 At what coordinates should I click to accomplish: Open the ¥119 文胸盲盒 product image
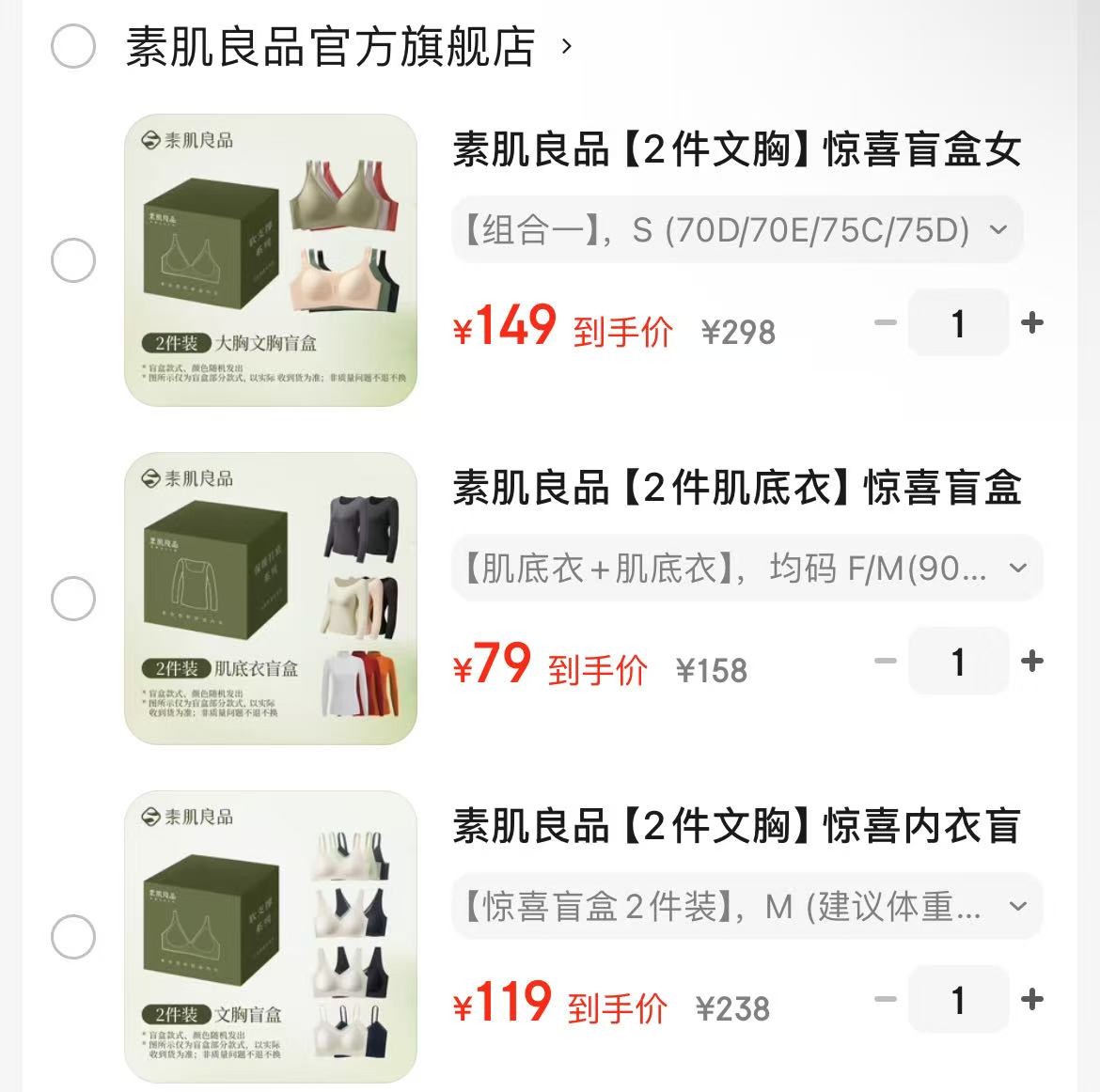[271, 937]
